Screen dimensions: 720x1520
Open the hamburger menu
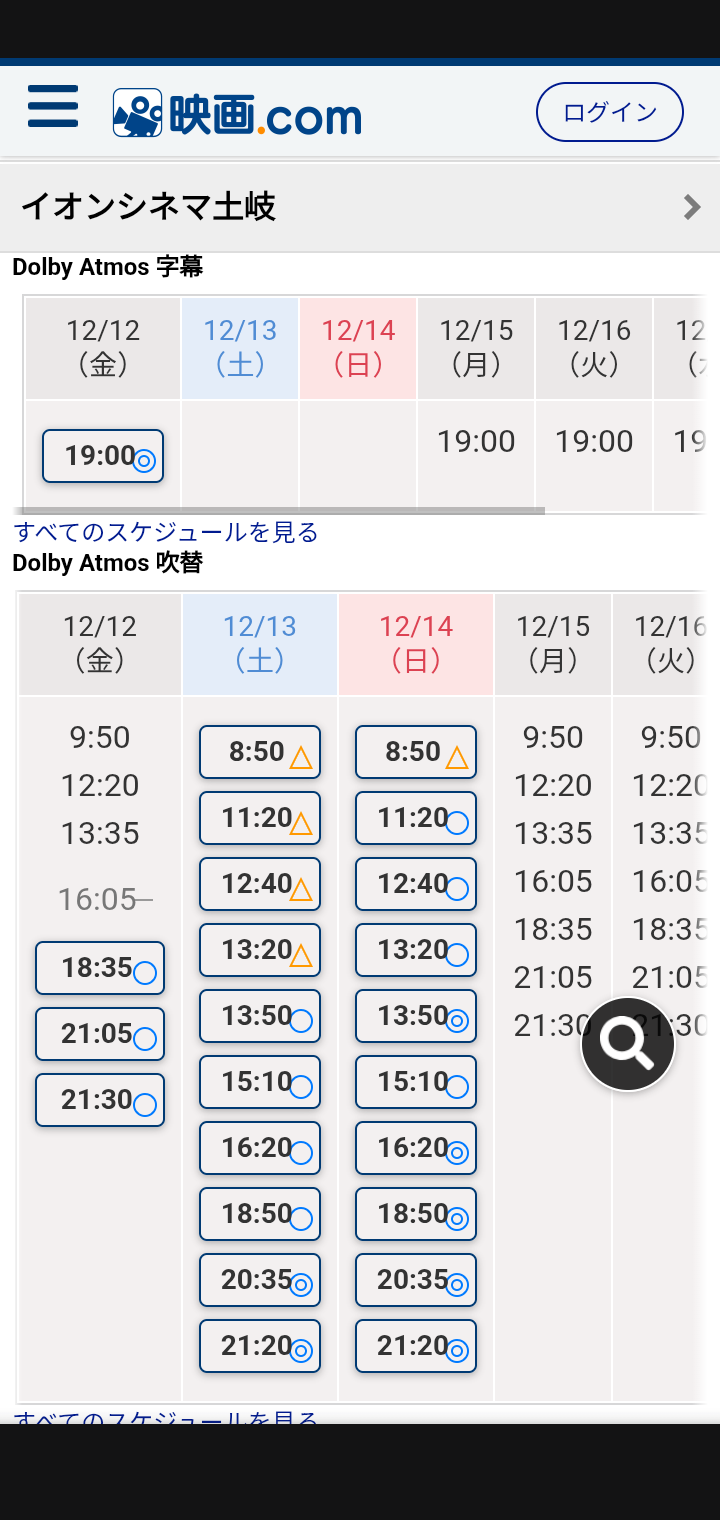click(53, 107)
